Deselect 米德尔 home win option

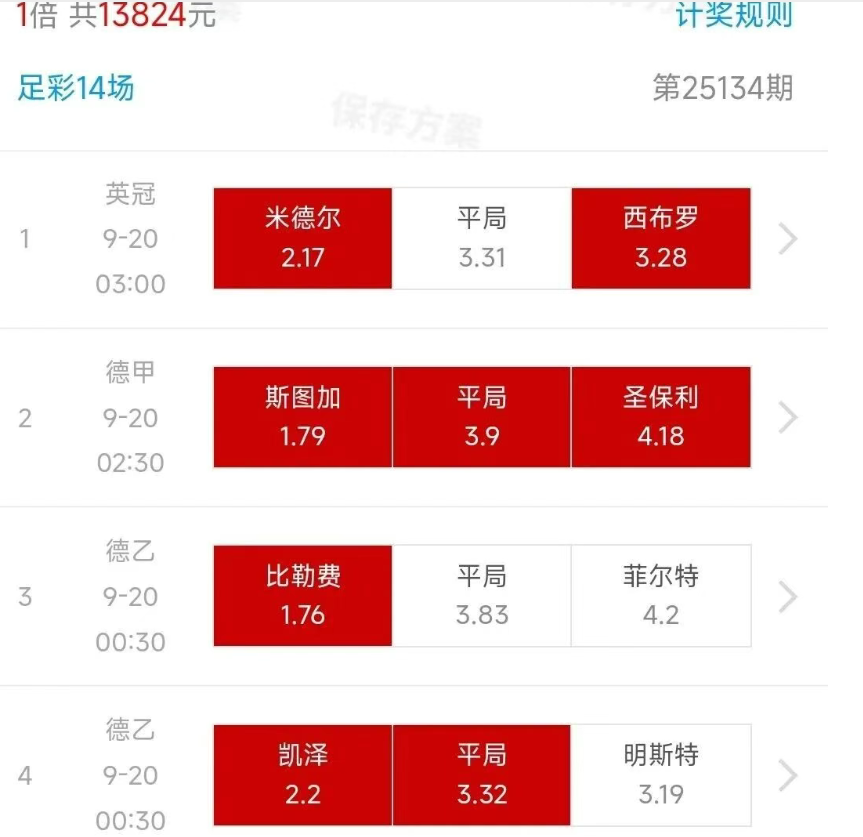(x=303, y=238)
